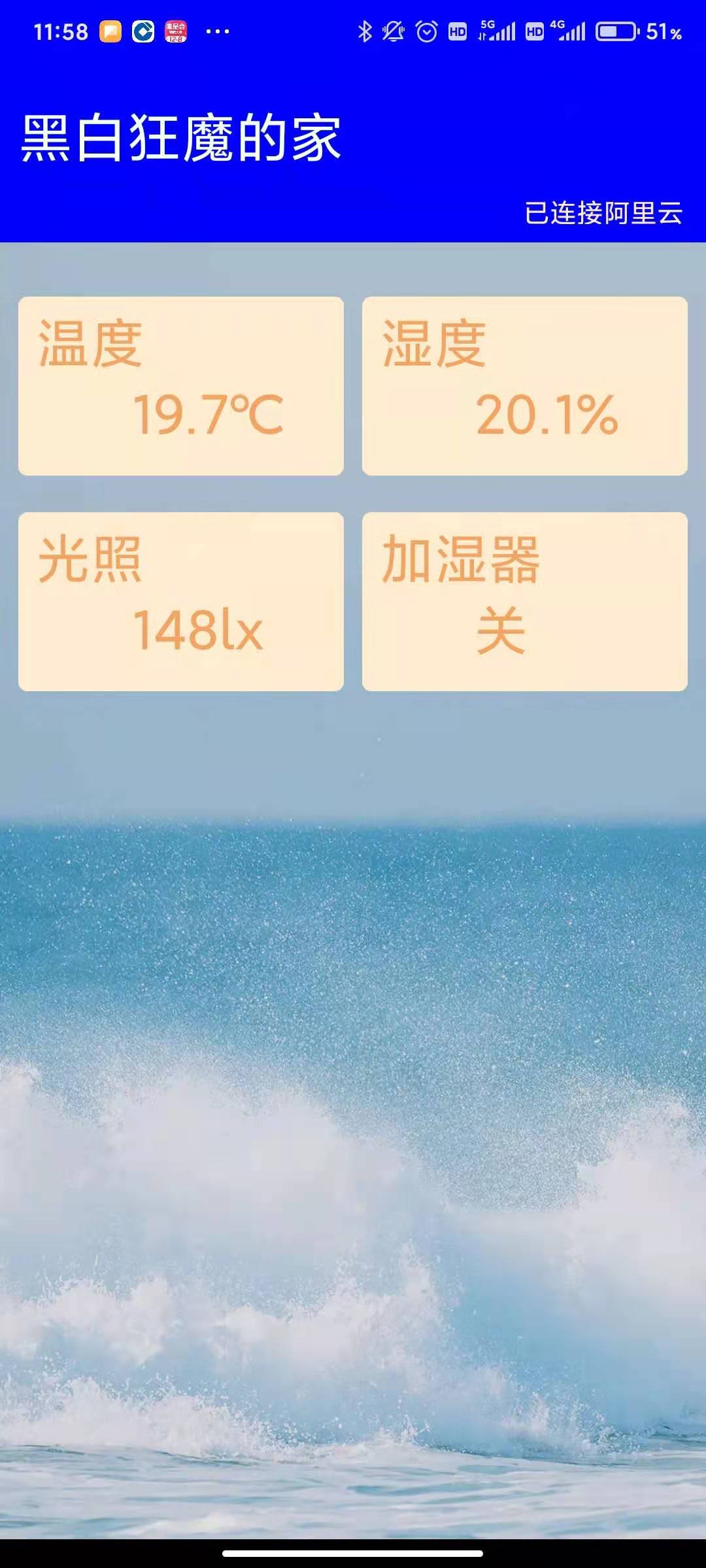This screenshot has width=706, height=1568.
Task: Tap the muted notification bell icon
Action: click(x=394, y=30)
